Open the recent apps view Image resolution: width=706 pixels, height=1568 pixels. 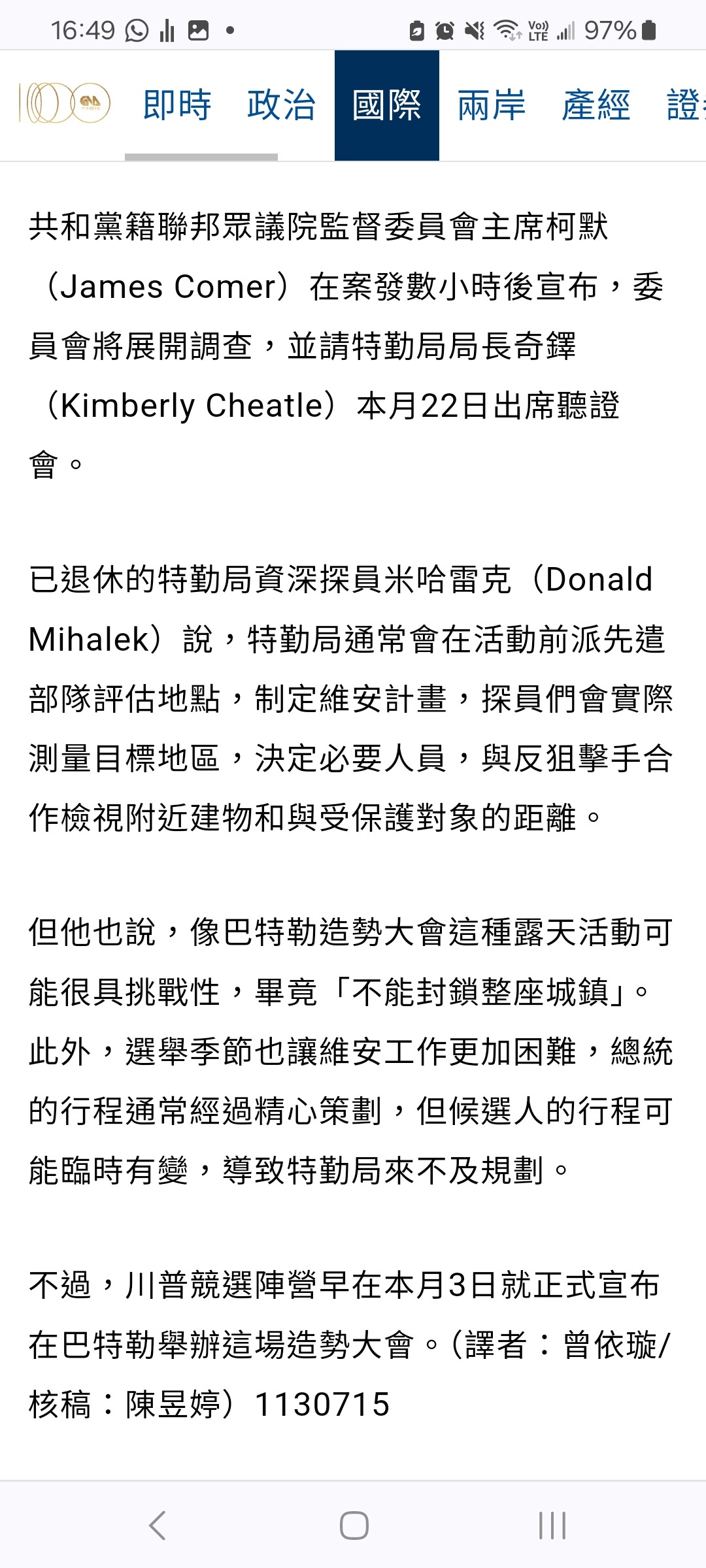pyautogui.click(x=552, y=1526)
